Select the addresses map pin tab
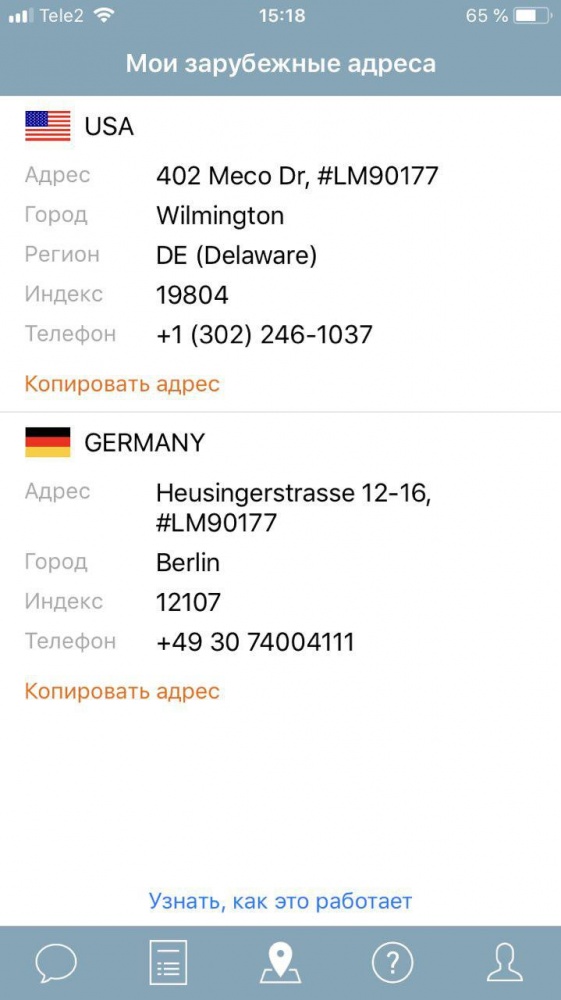 pyautogui.click(x=280, y=962)
